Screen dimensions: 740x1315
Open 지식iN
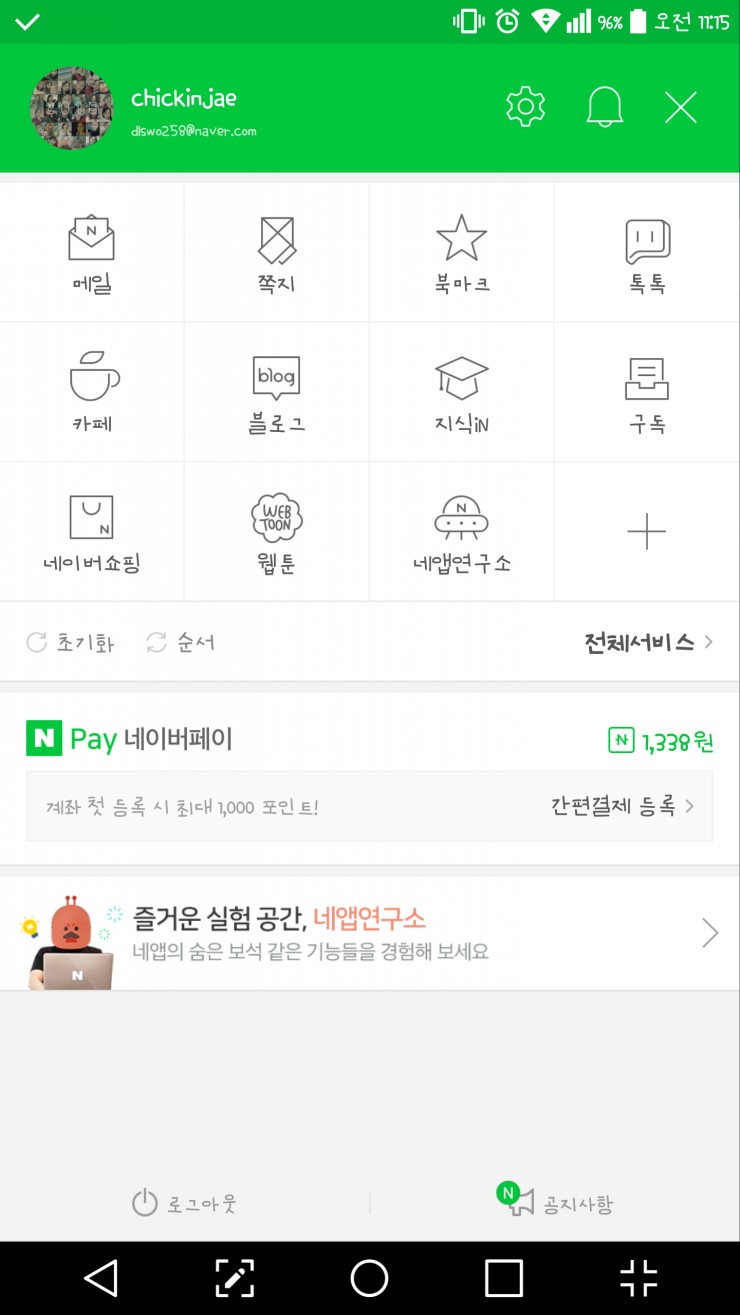click(461, 393)
